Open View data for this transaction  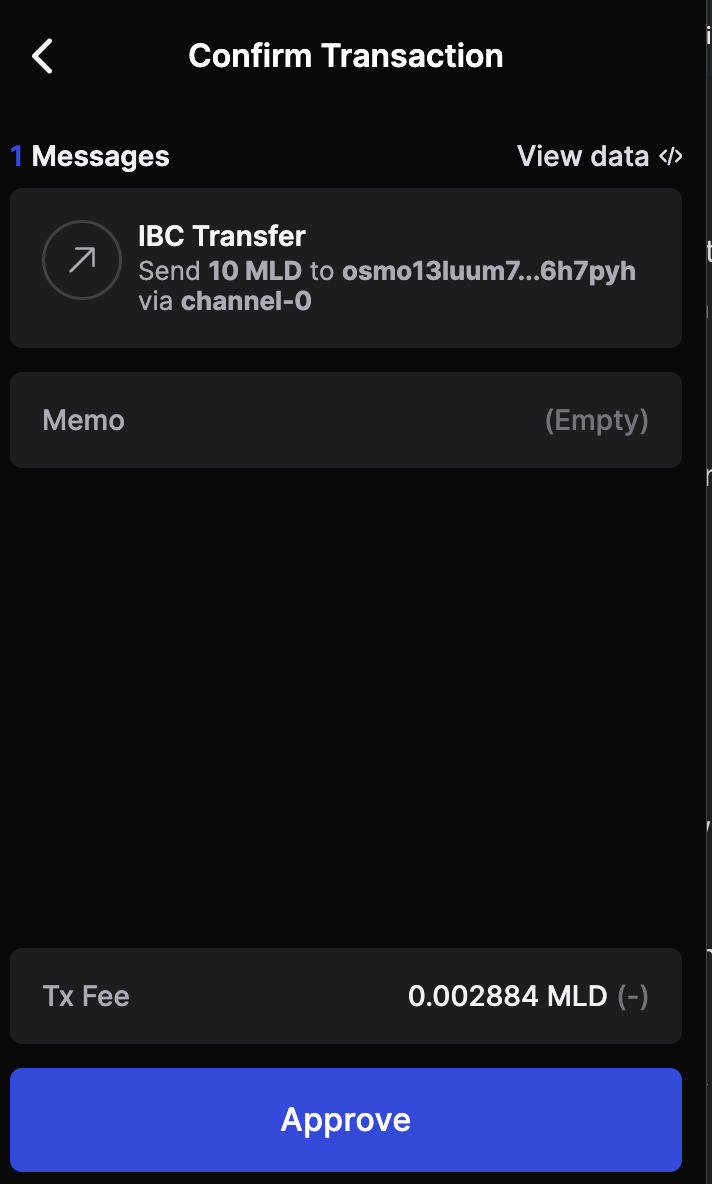(599, 156)
